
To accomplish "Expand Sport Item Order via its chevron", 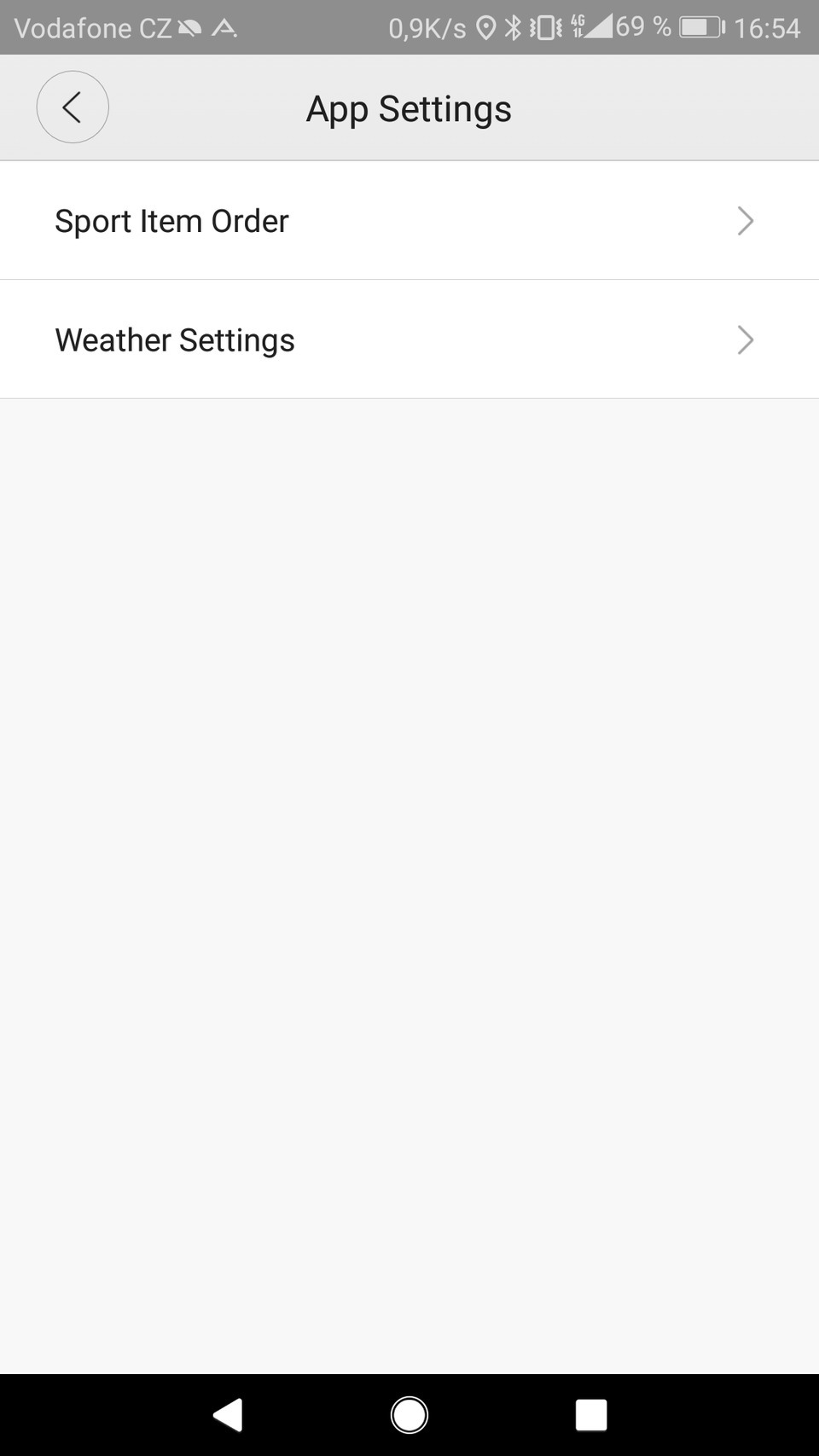I will coord(745,221).
